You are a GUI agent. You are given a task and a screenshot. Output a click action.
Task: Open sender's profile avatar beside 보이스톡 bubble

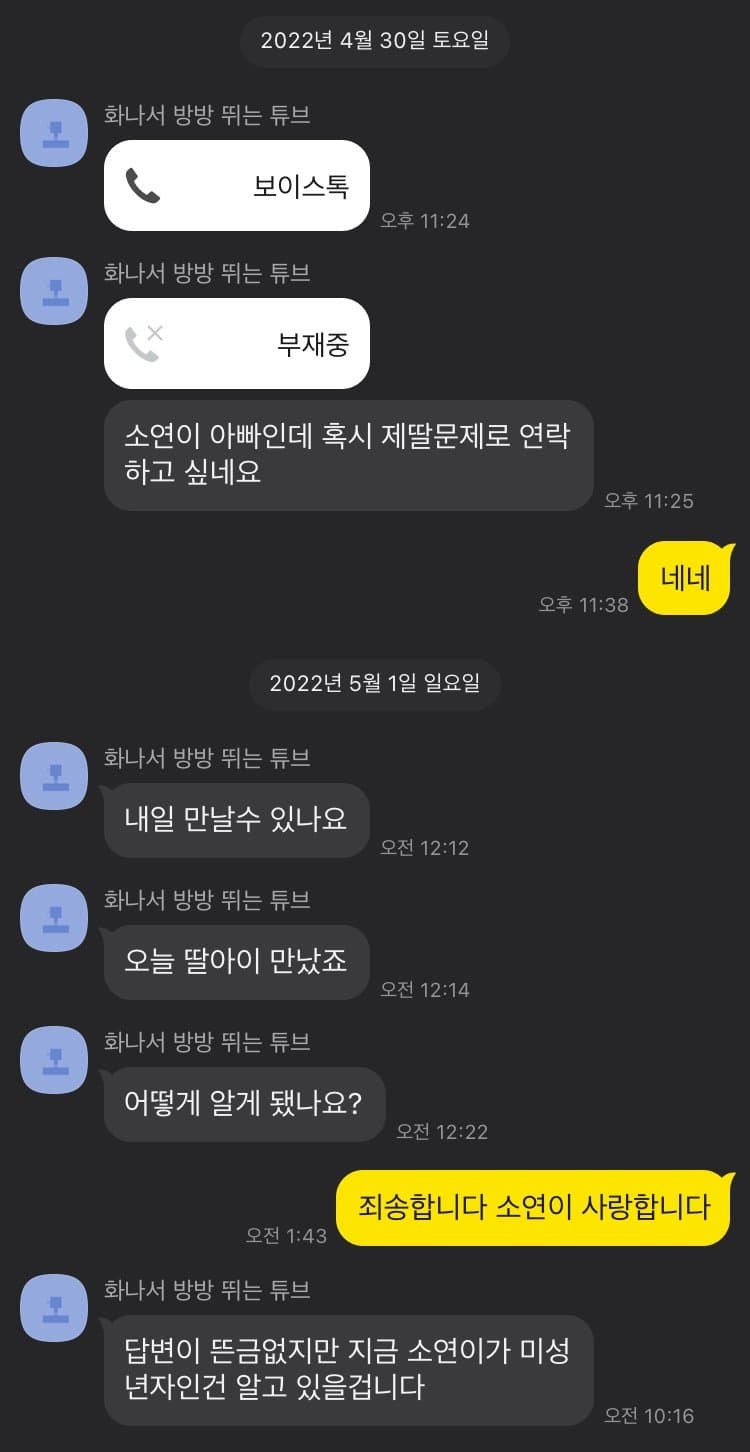click(x=54, y=133)
